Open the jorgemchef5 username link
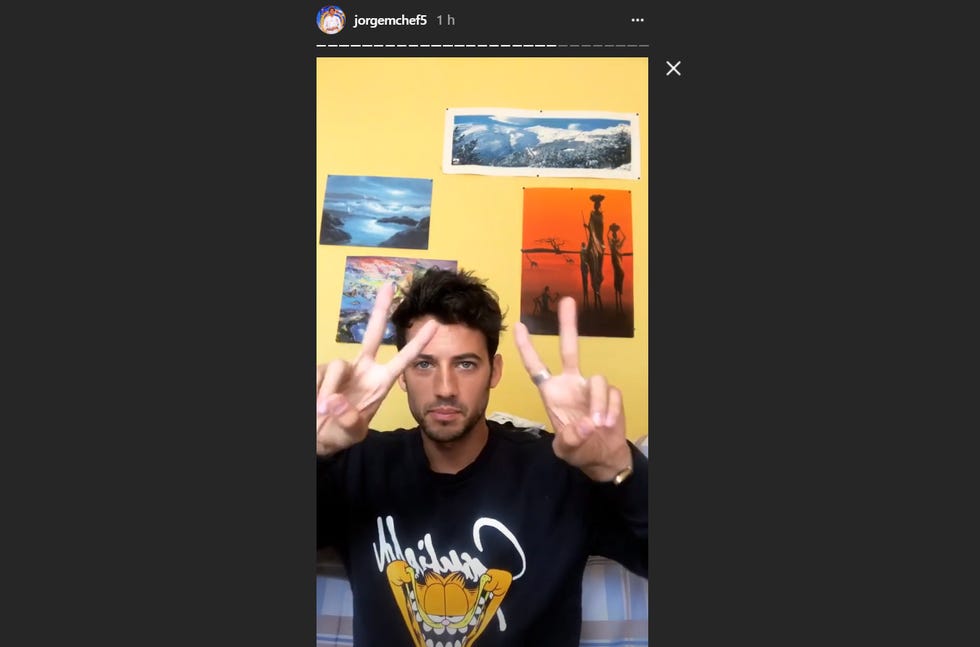Screen dimensions: 980x647 pos(390,20)
